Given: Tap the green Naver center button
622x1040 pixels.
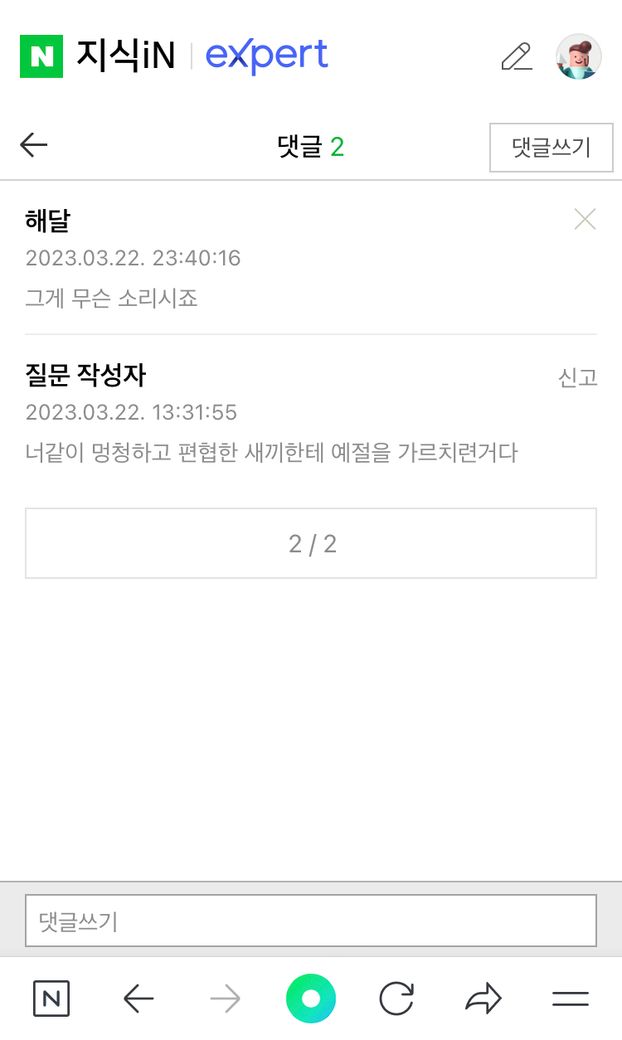Looking at the screenshot, I should (311, 998).
